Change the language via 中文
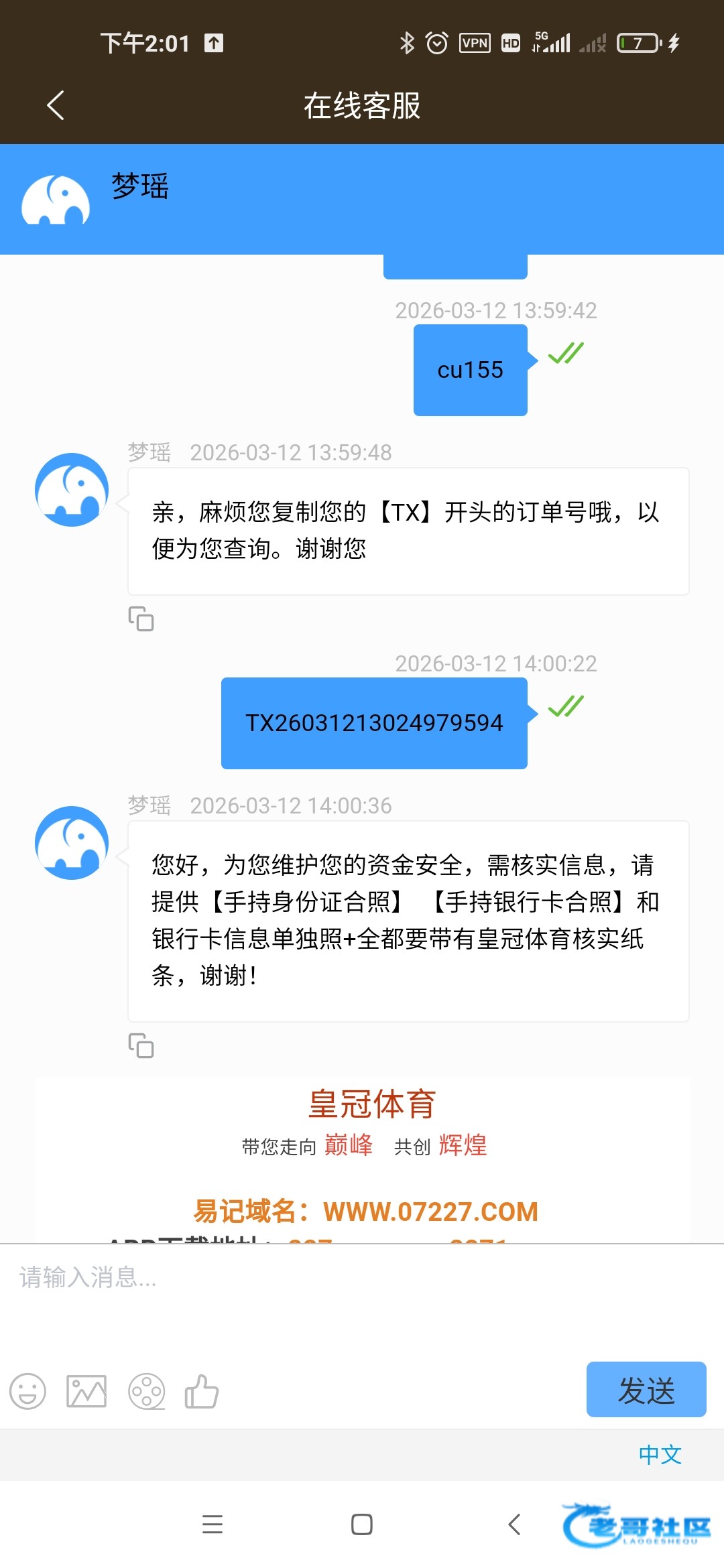Image resolution: width=724 pixels, height=1568 pixels. (660, 1455)
